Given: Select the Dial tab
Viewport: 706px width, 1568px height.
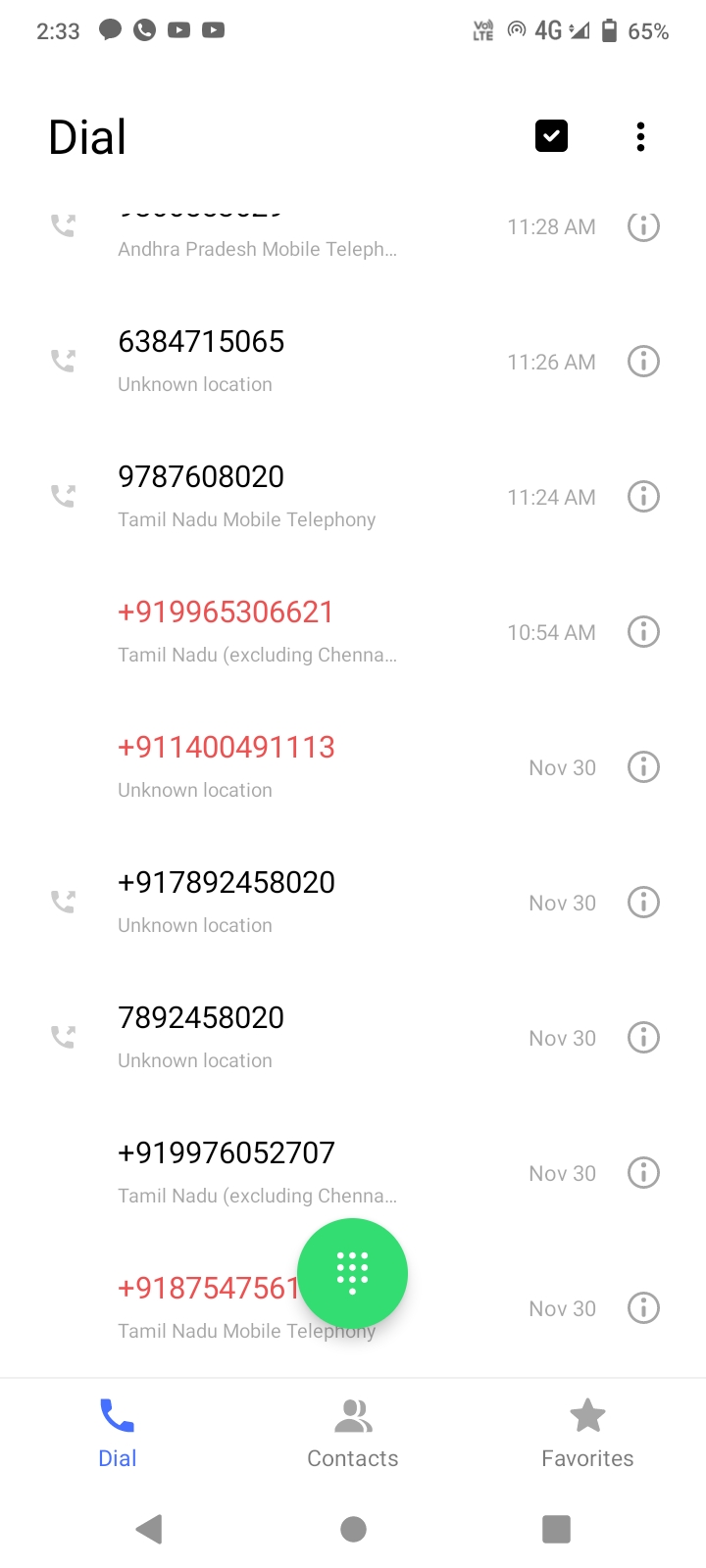Looking at the screenshot, I should tap(118, 1433).
